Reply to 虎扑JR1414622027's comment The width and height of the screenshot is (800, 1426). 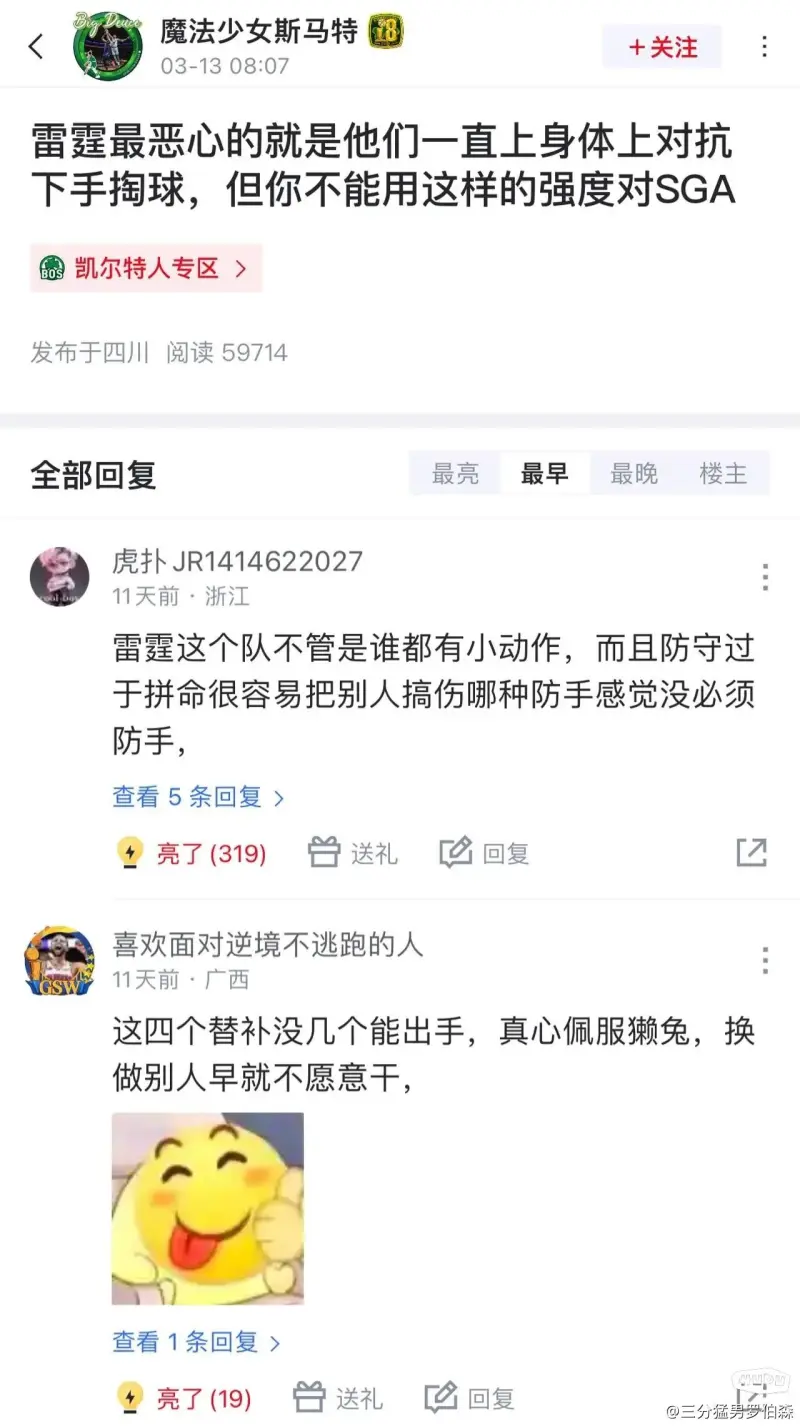point(485,853)
